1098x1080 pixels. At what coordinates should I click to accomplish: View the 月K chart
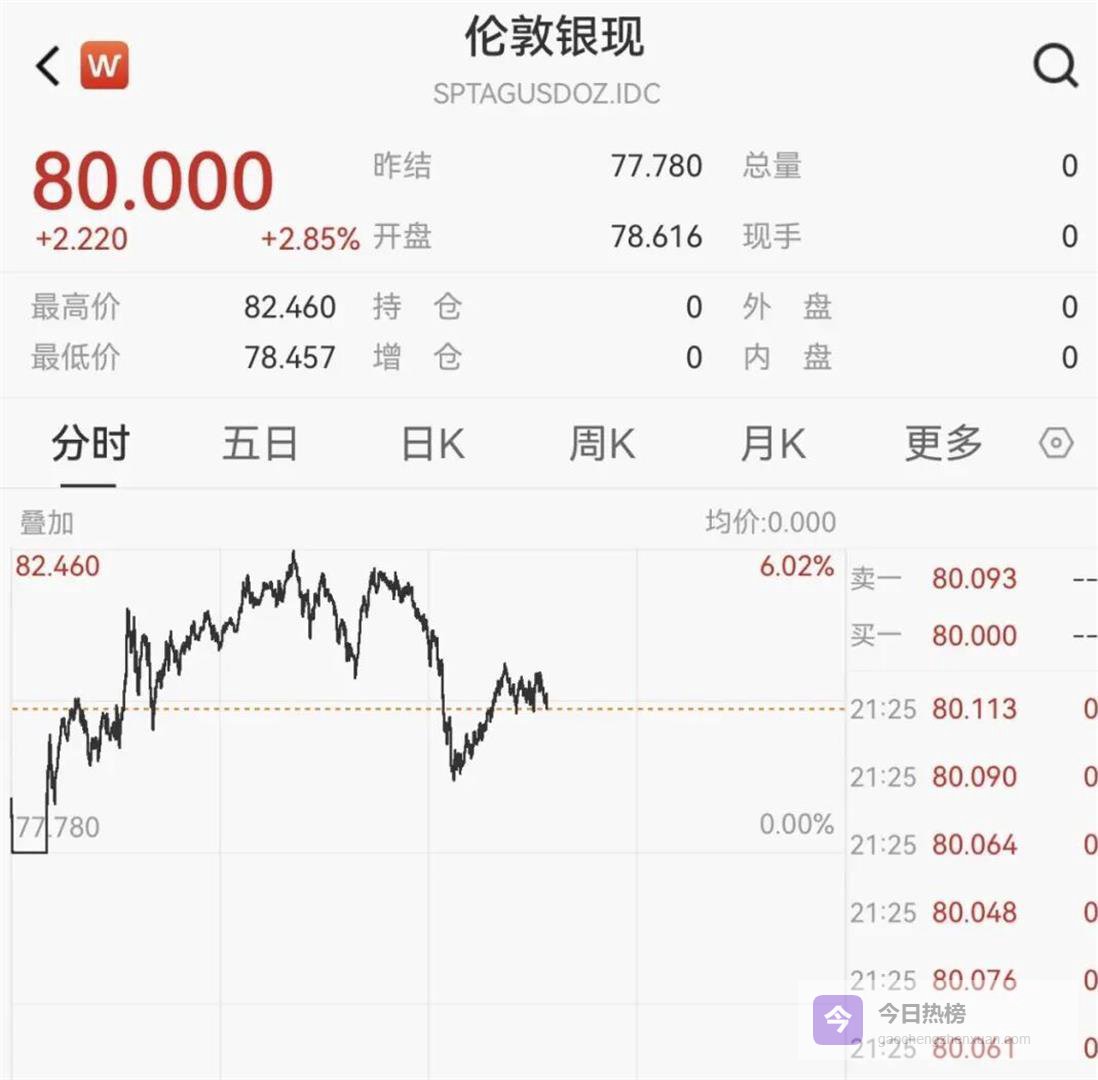772,444
